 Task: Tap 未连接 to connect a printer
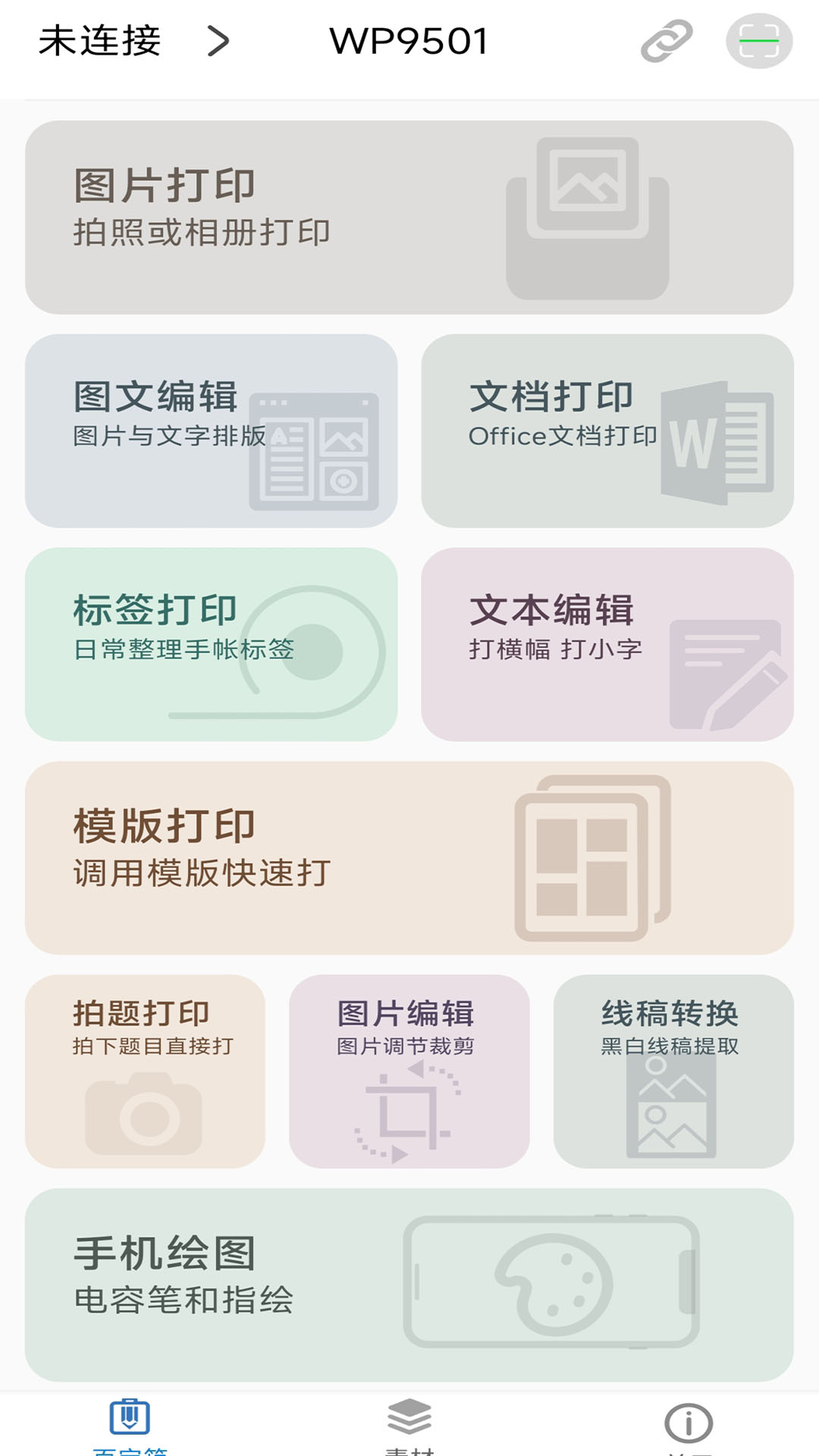coord(99,41)
